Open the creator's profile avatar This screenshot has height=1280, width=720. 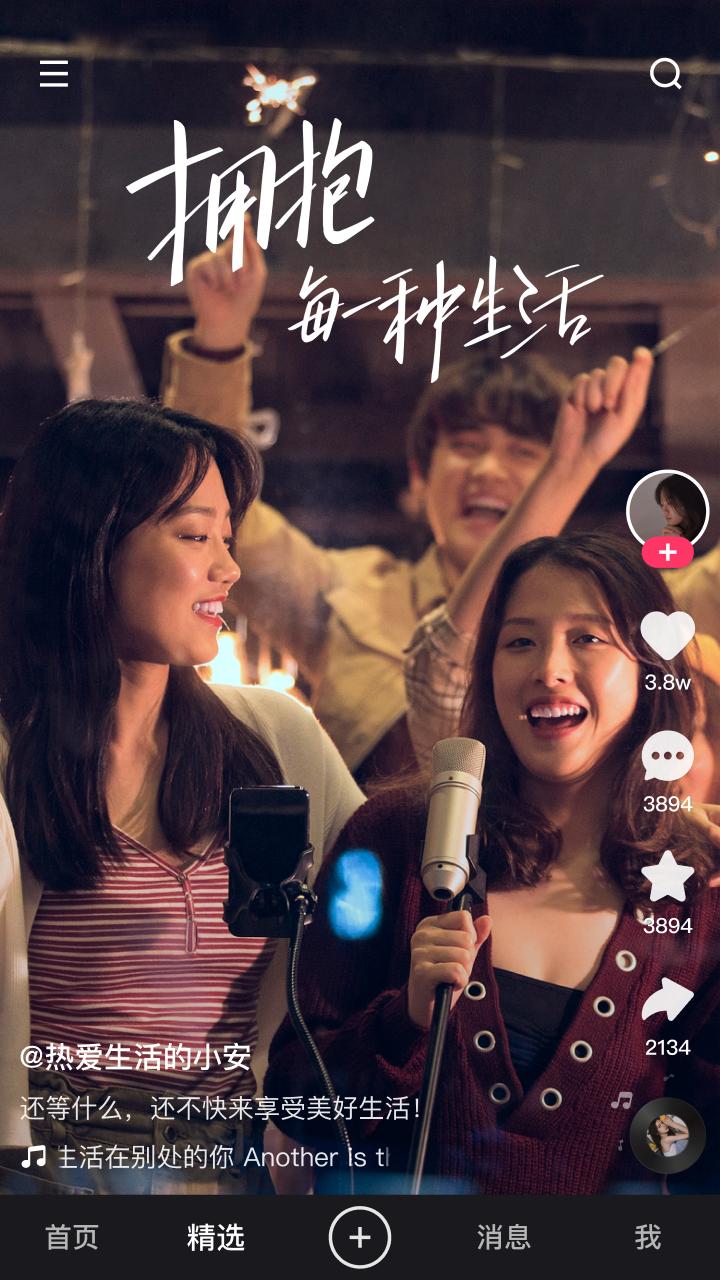pos(667,510)
